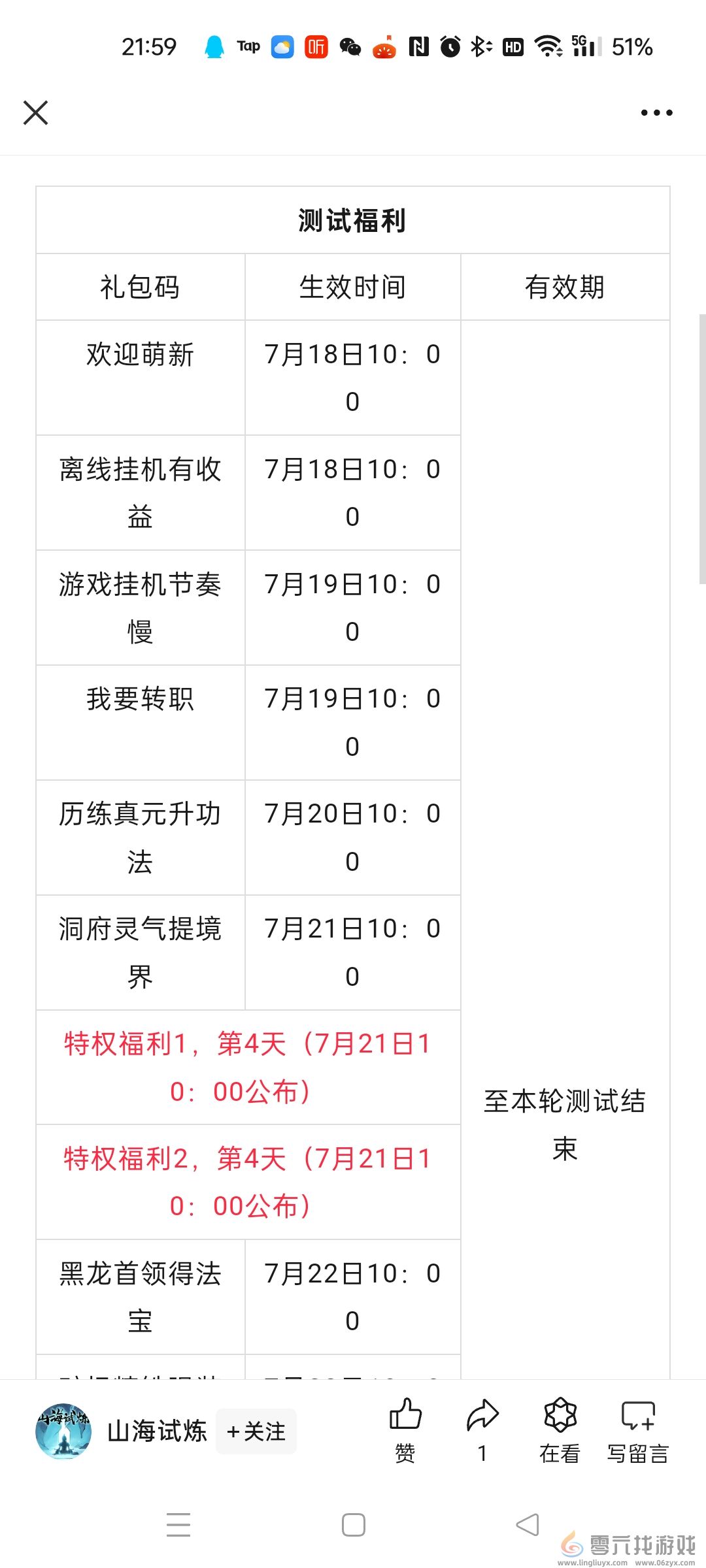Tap the weather cloud status bar icon

(x=281, y=46)
